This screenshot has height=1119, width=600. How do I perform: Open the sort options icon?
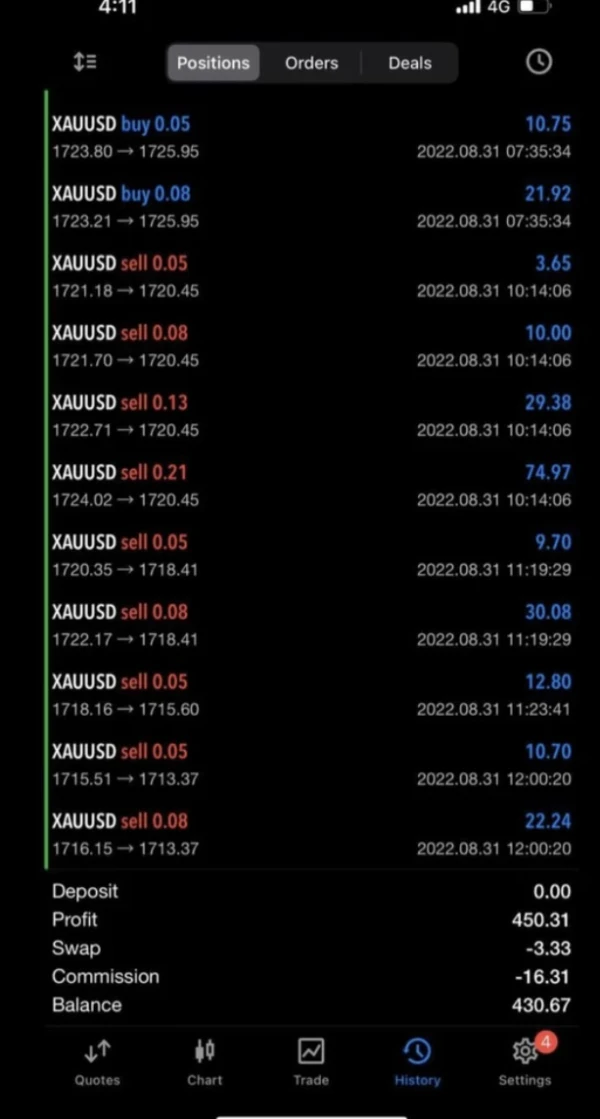click(85, 62)
